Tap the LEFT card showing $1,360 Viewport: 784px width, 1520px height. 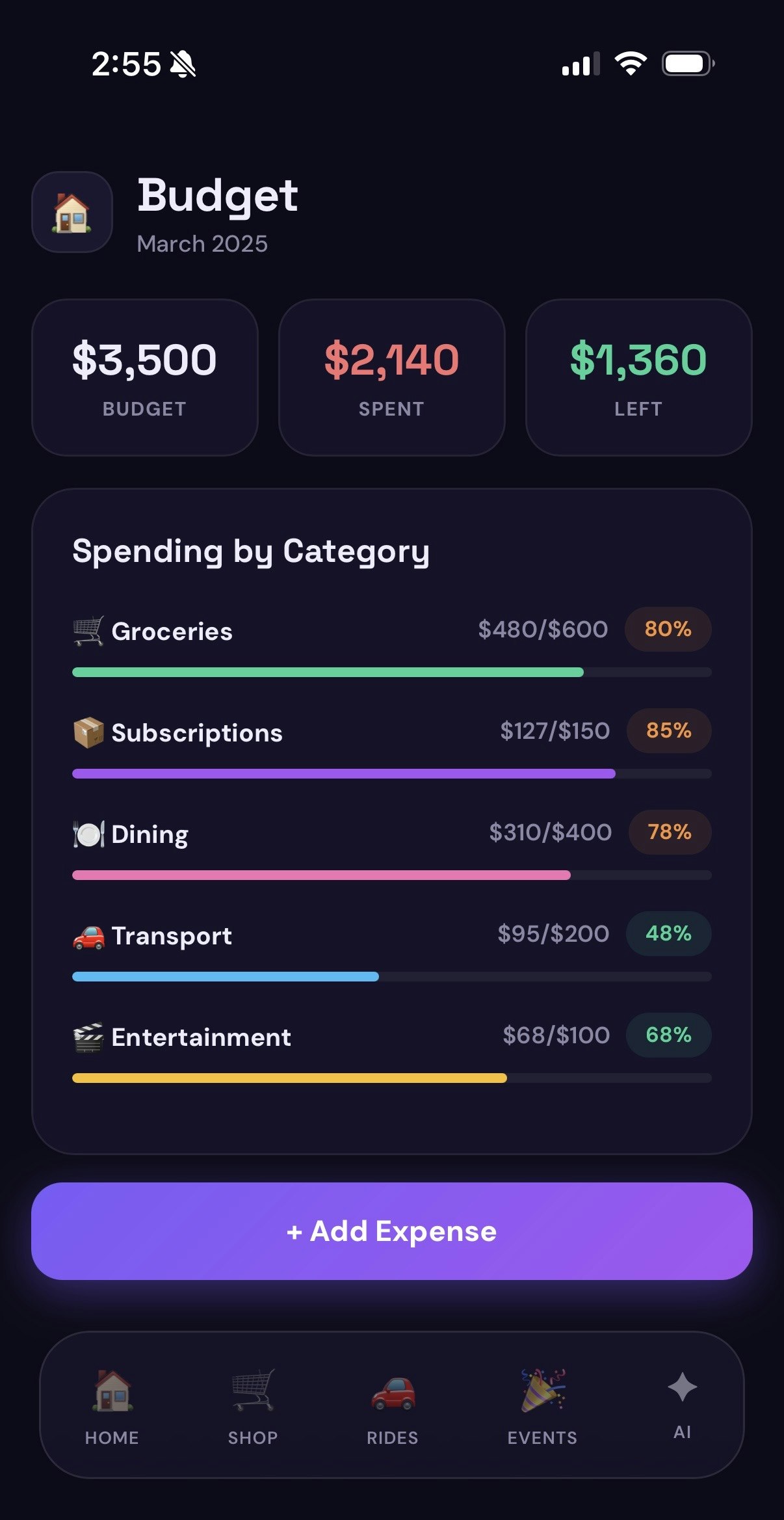[x=638, y=377]
